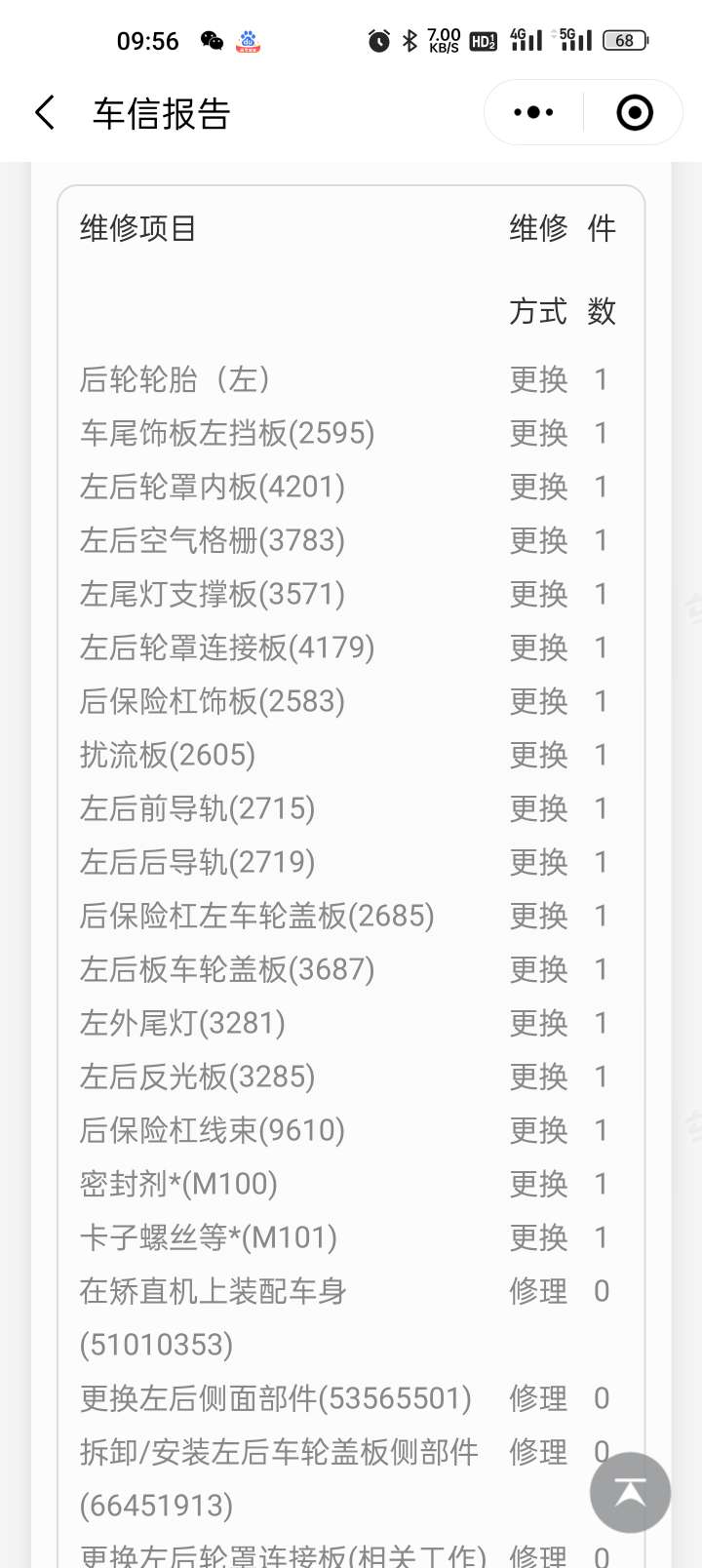The image size is (702, 1568).
Task: Open the mini program three-dot menu
Action: coord(533,113)
